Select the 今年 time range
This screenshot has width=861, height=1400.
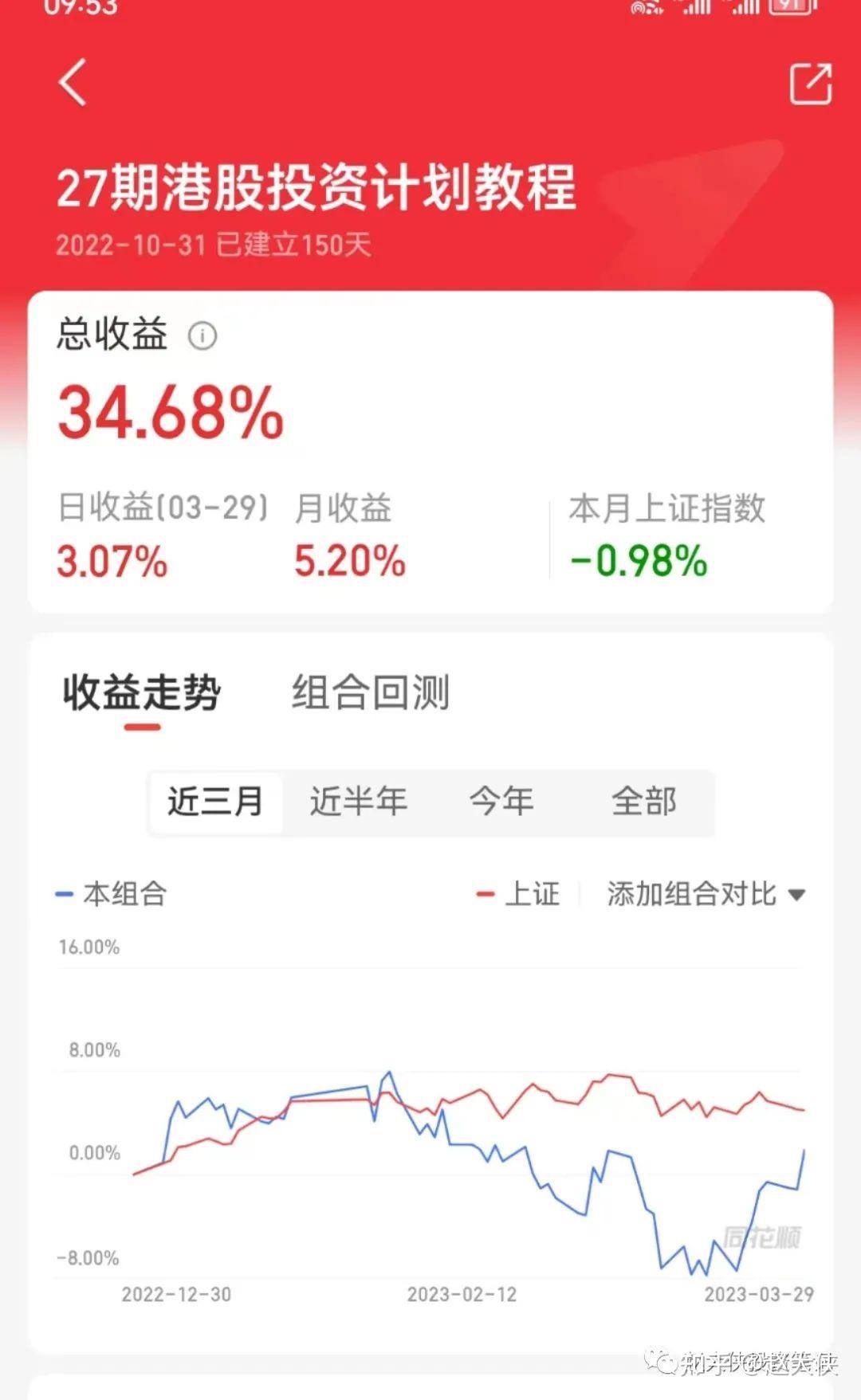[x=501, y=802]
